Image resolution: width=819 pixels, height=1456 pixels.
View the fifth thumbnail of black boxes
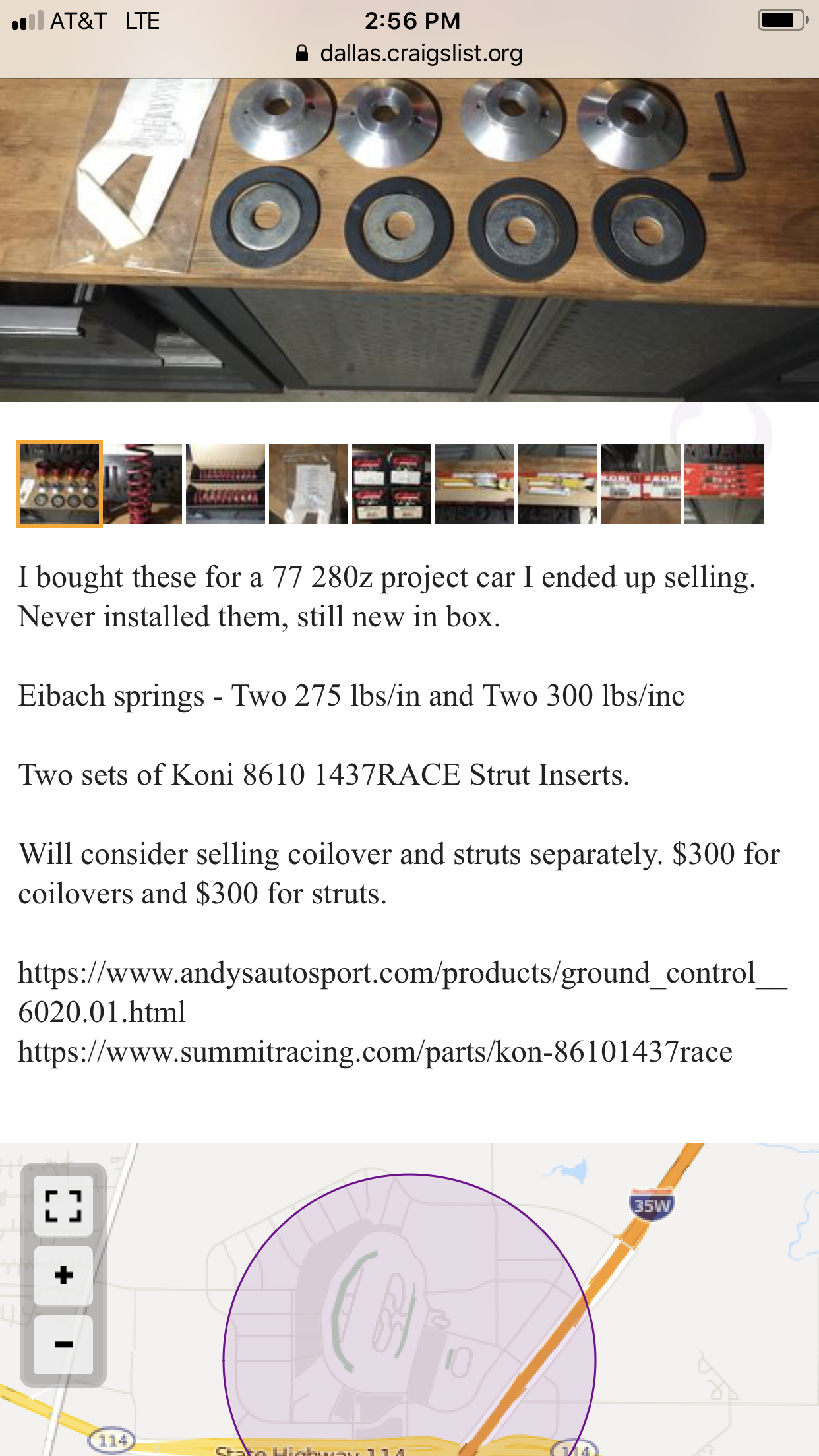click(x=392, y=484)
